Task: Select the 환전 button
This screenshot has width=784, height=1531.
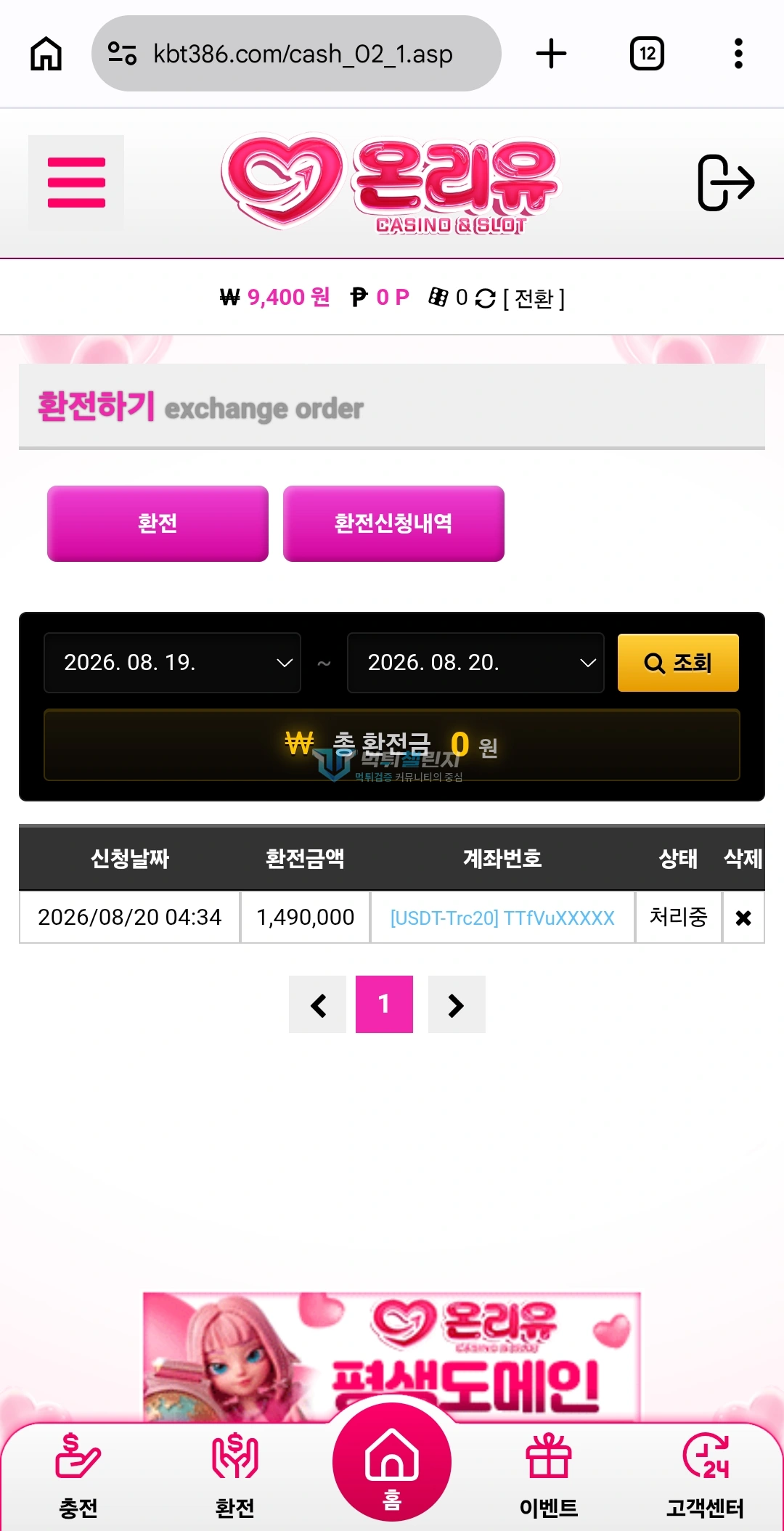Action: (158, 523)
